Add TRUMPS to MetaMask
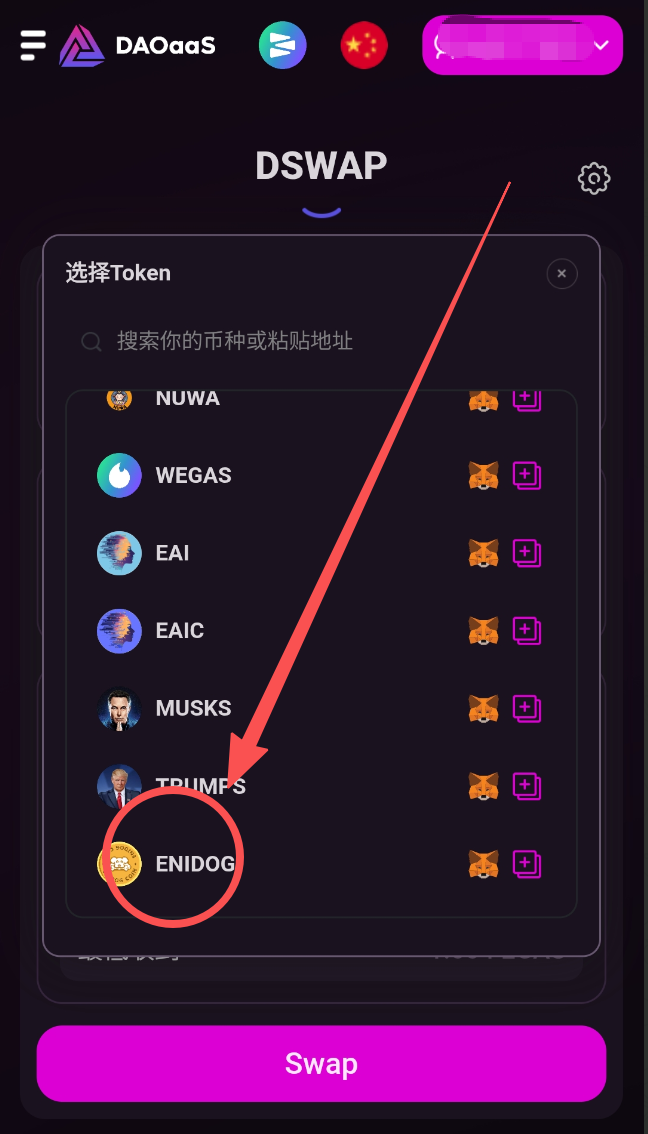This screenshot has width=648, height=1134. [x=484, y=786]
